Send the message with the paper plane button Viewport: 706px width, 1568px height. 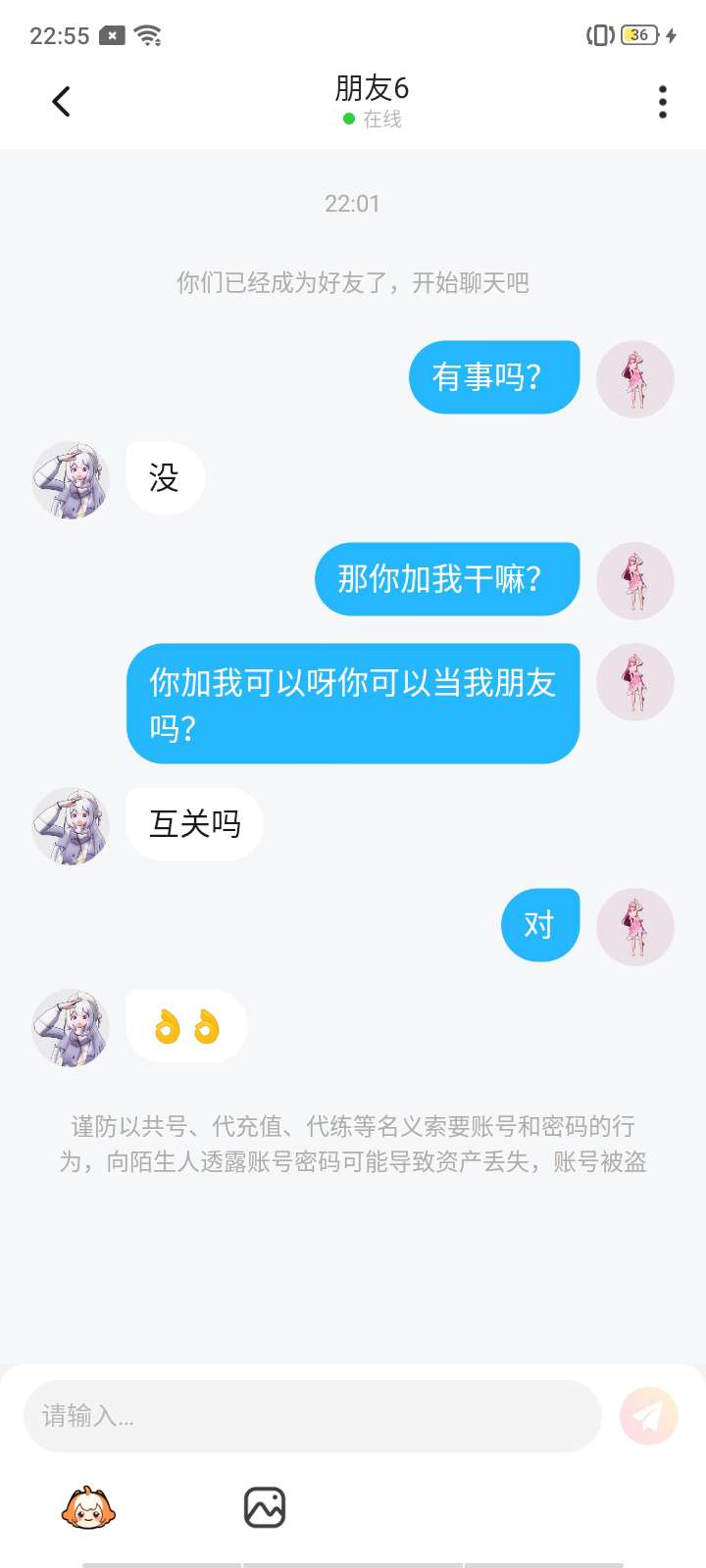(648, 1415)
